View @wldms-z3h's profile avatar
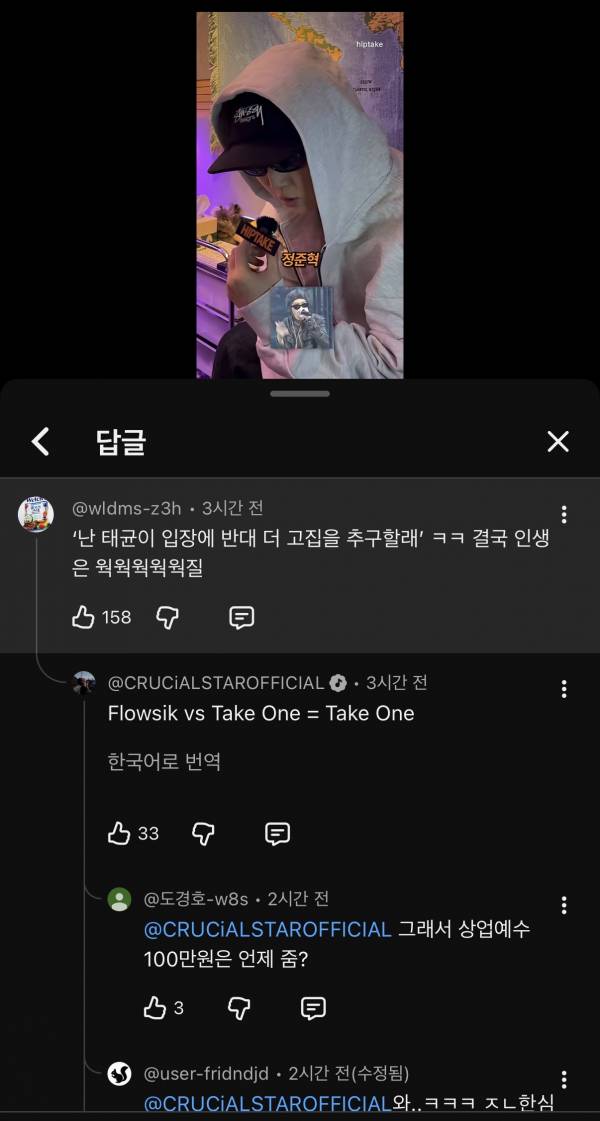Screen dimensions: 600x1121 coord(36,514)
